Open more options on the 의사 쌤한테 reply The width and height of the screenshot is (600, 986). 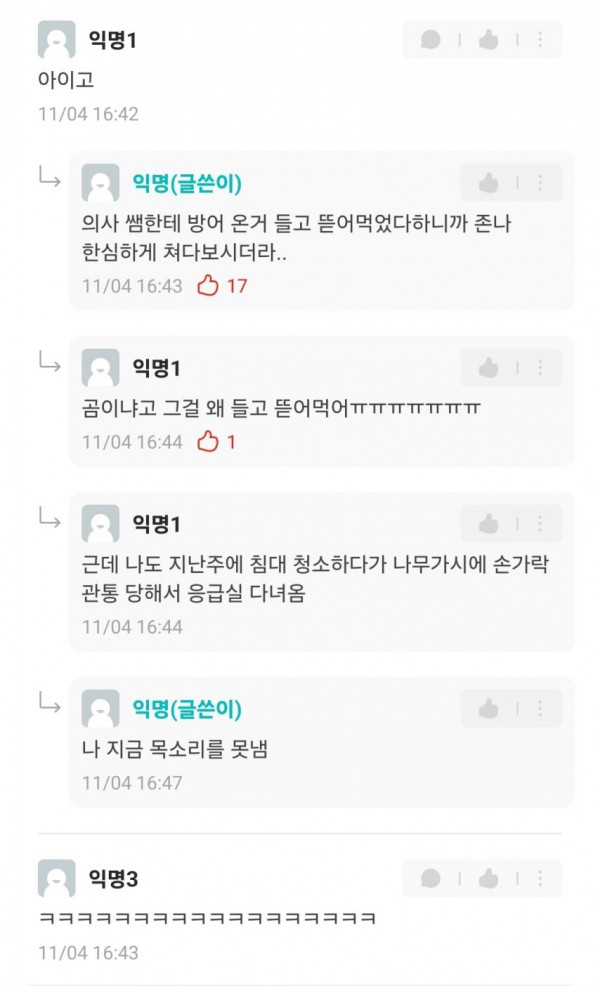coord(540,183)
